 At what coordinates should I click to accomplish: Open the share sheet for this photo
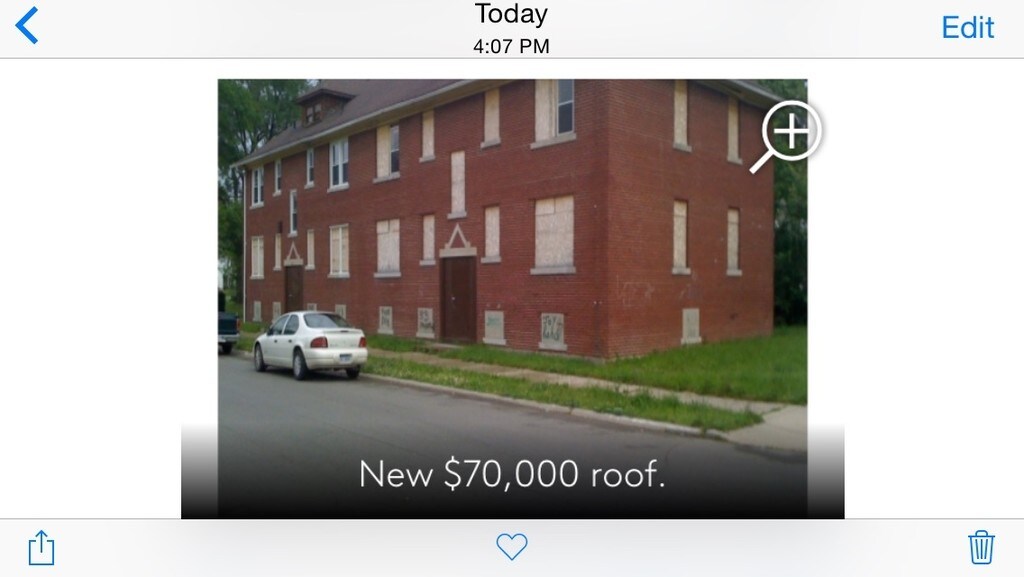point(41,547)
